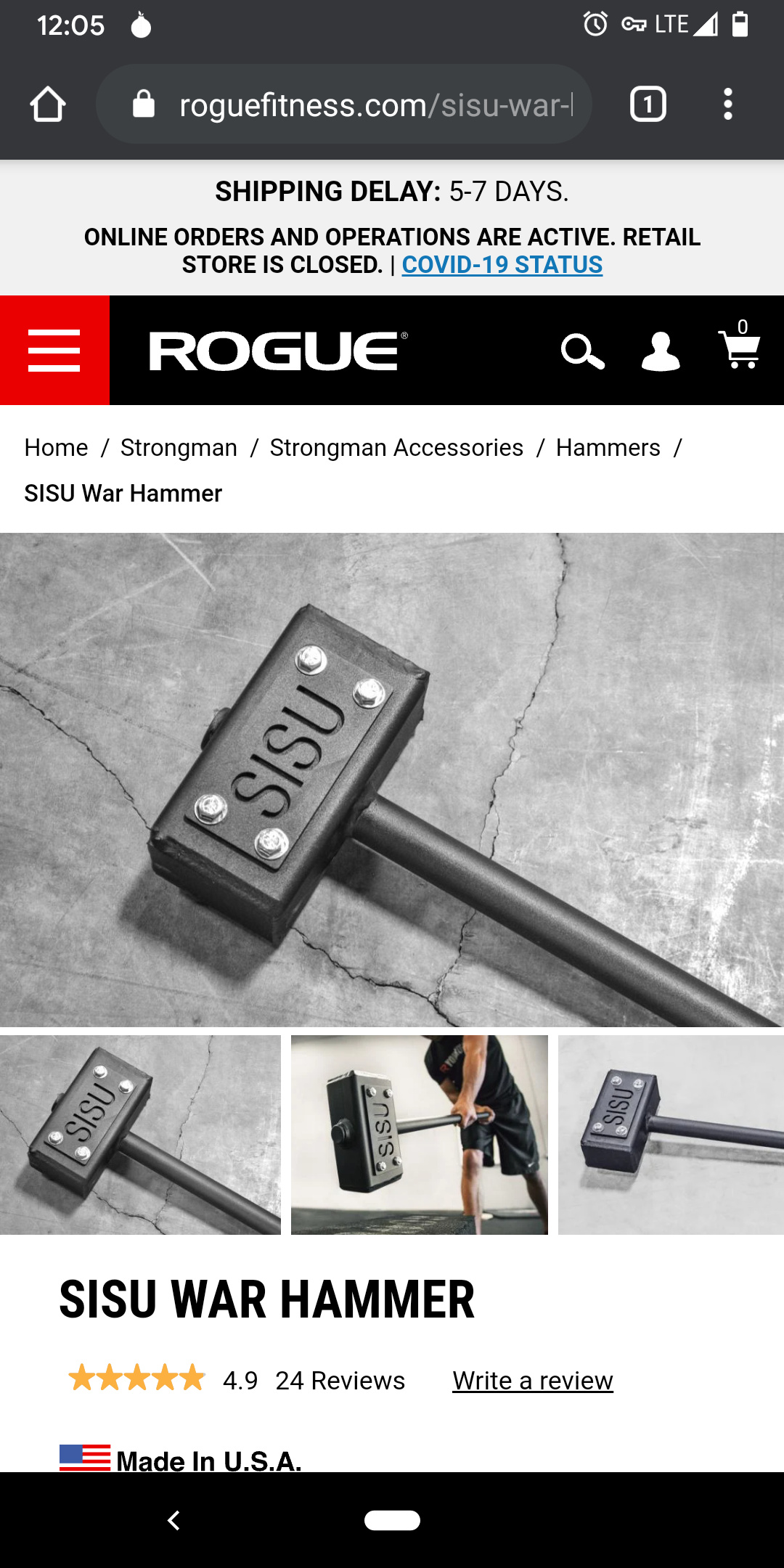Open the COVID-19 Status link

tap(502, 265)
